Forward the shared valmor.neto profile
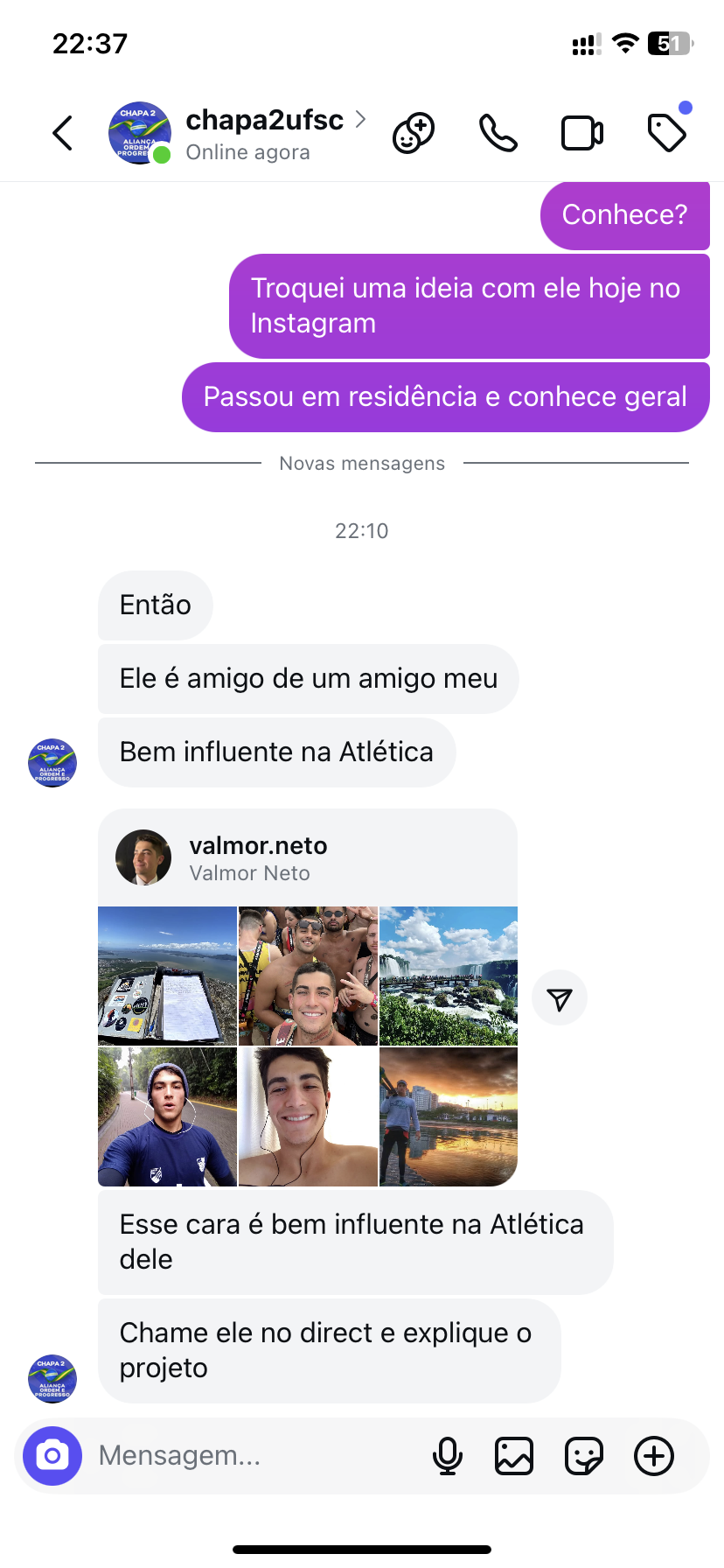The width and height of the screenshot is (724, 1568). point(560,998)
